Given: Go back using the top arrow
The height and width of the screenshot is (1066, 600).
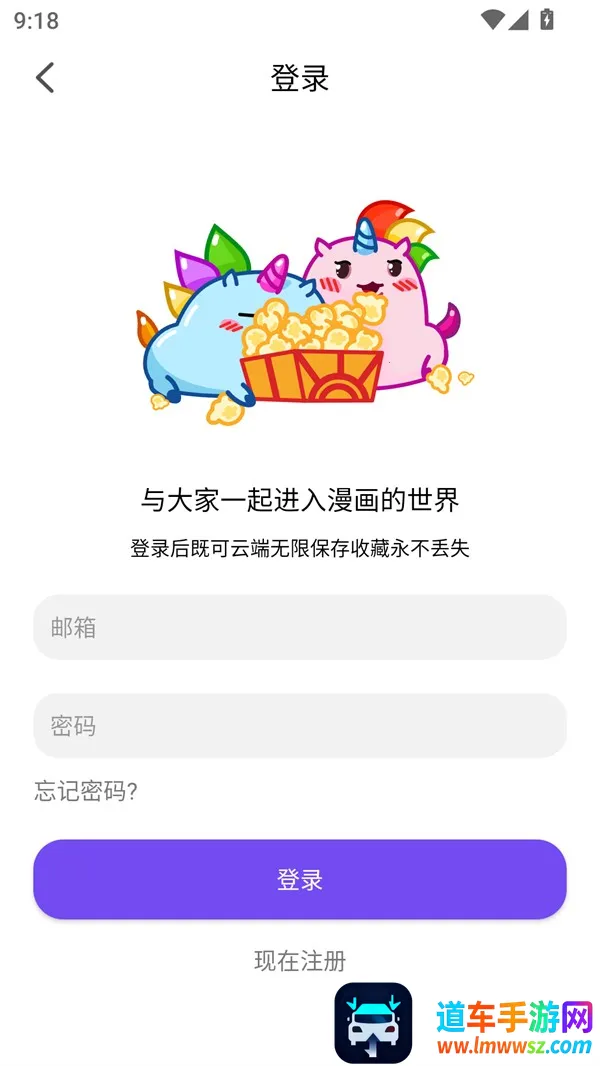Looking at the screenshot, I should click(x=45, y=78).
